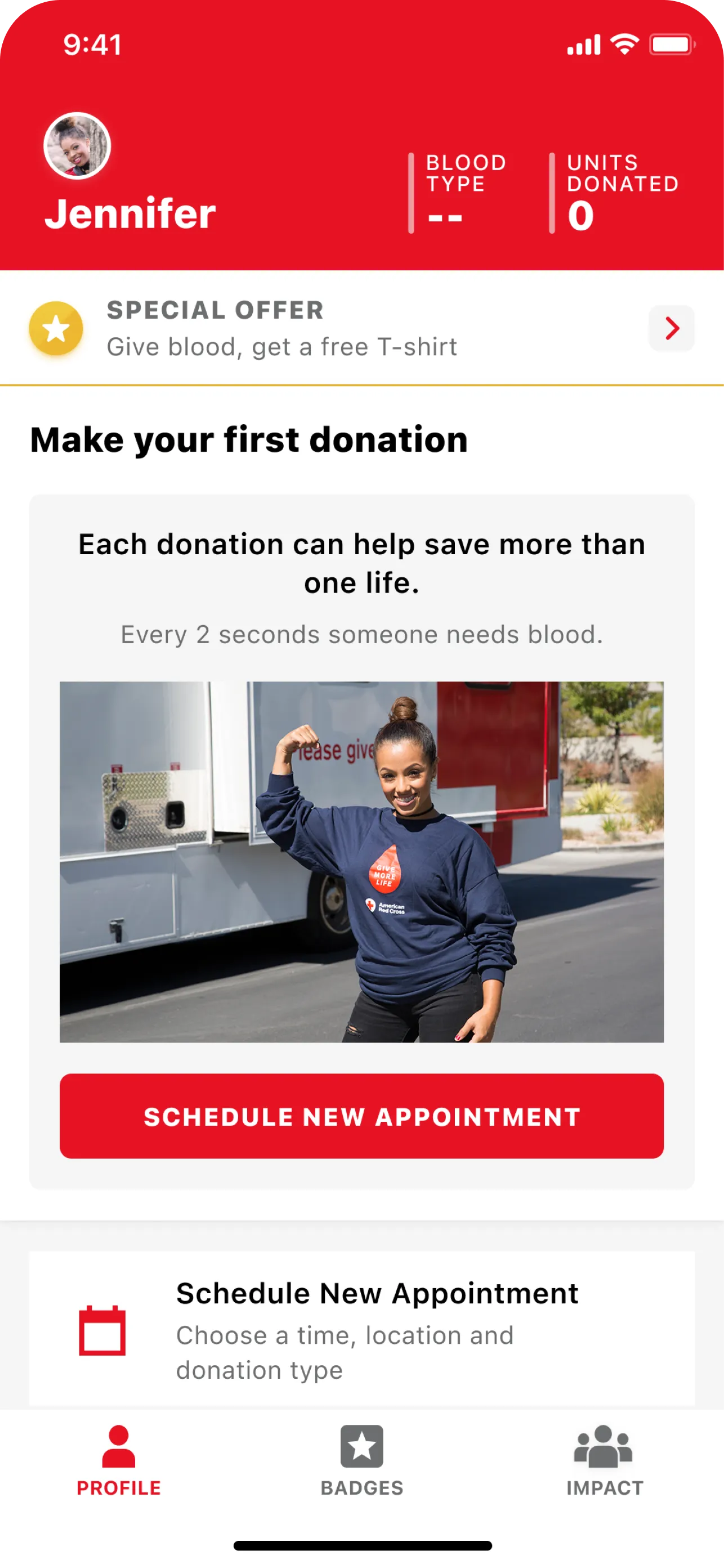
Task: Open the special offer chevron arrow
Action: [671, 329]
